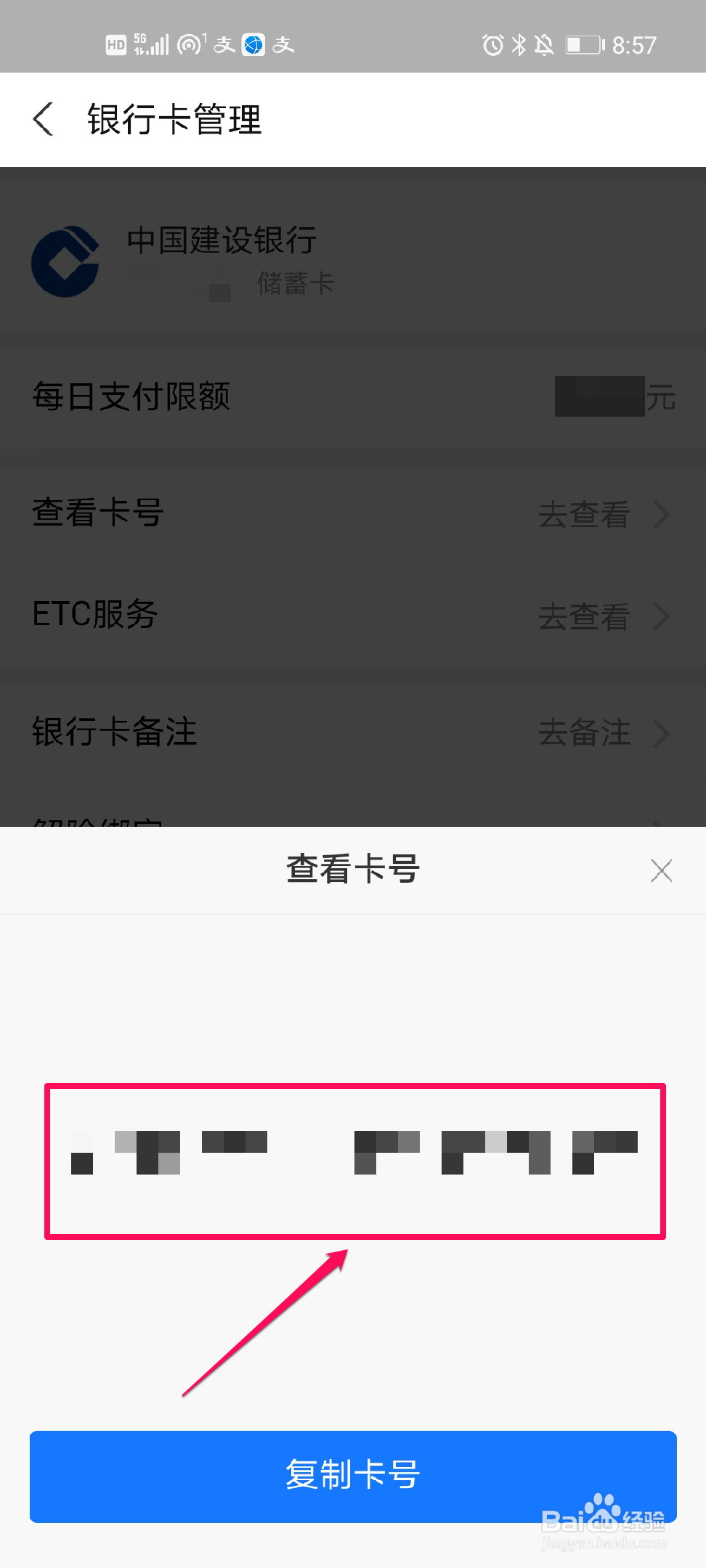
Task: Tap the back arrow on 银行卡管理
Action: (x=43, y=119)
